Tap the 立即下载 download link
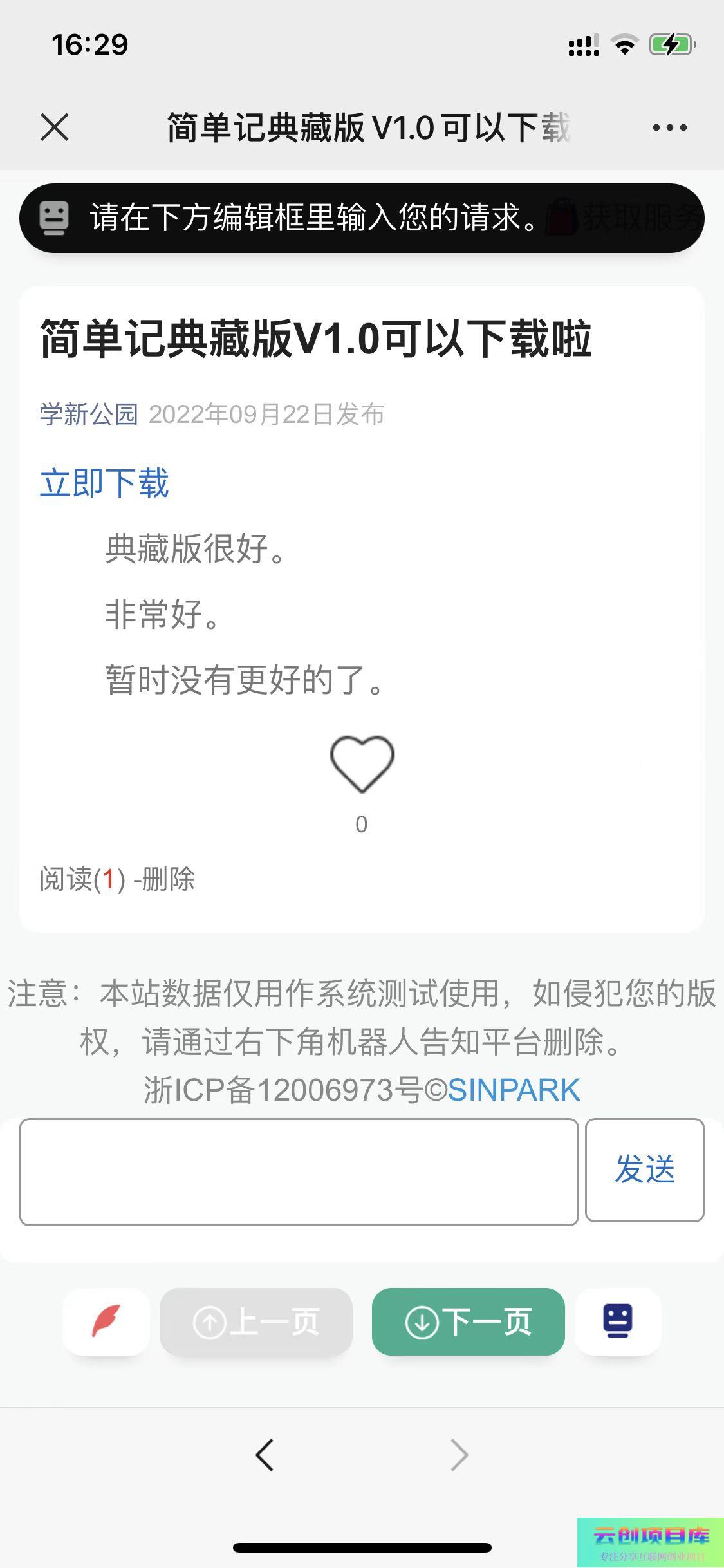Viewport: 724px width, 1568px height. [104, 483]
